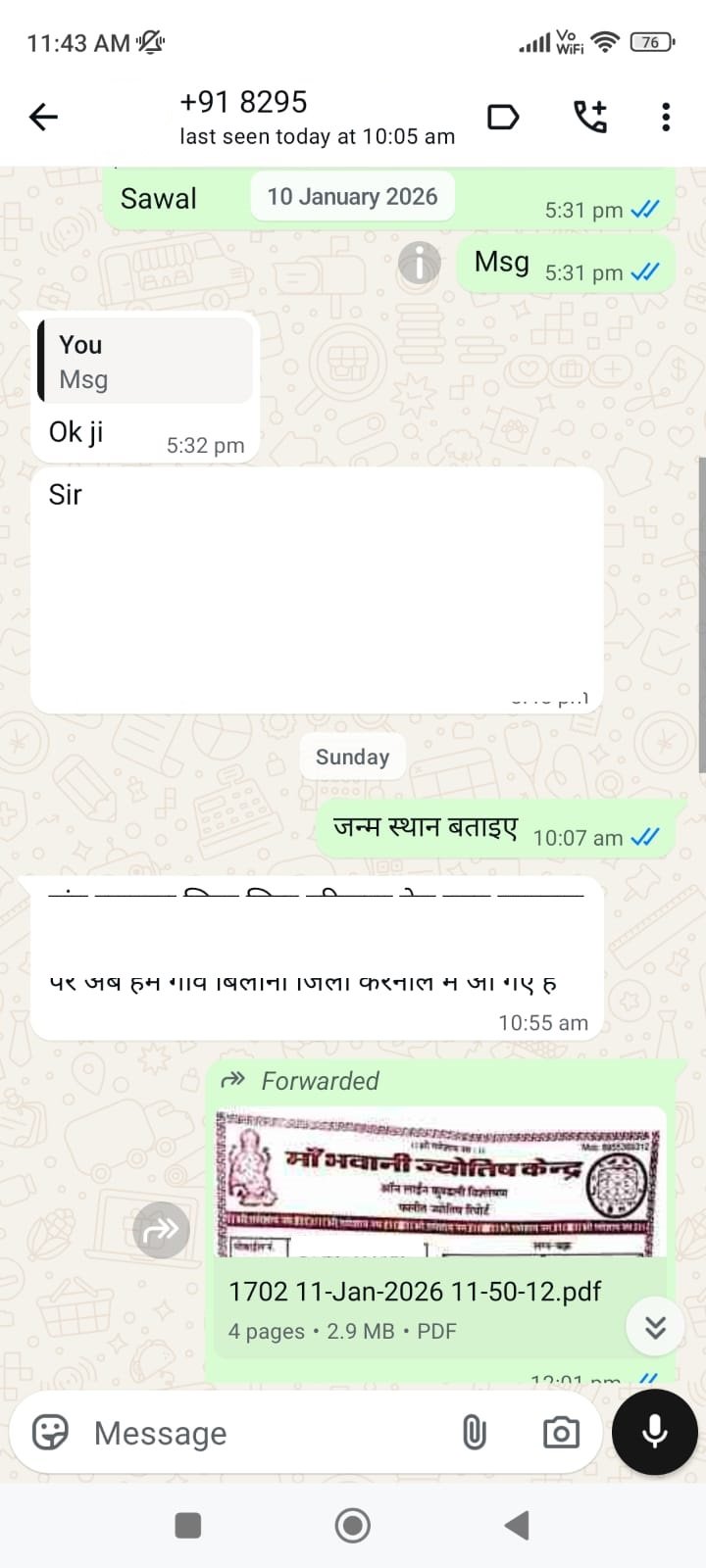Image resolution: width=706 pixels, height=1568 pixels.
Task: Forward the PDF using the arrow button
Action: pos(161,1230)
